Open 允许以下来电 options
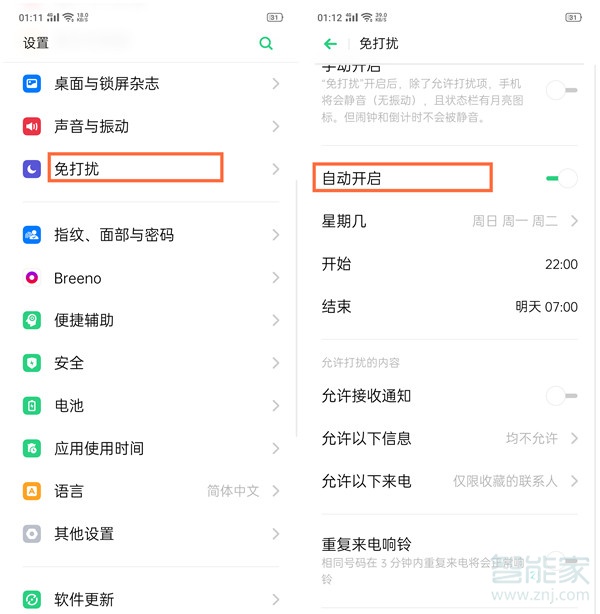Viewport: 600px width, 614px height. pos(450,481)
